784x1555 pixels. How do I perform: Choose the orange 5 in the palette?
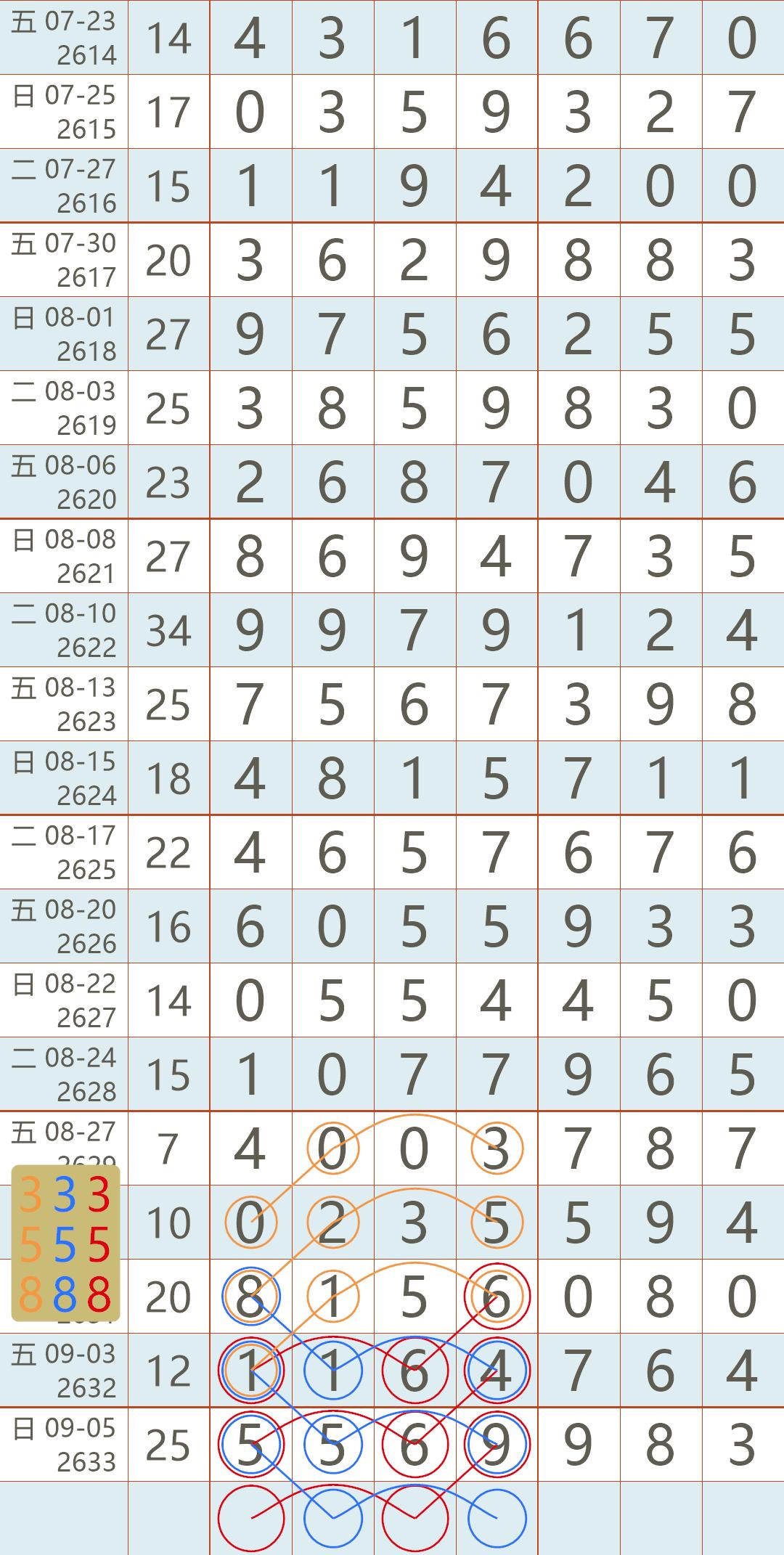click(x=30, y=1245)
